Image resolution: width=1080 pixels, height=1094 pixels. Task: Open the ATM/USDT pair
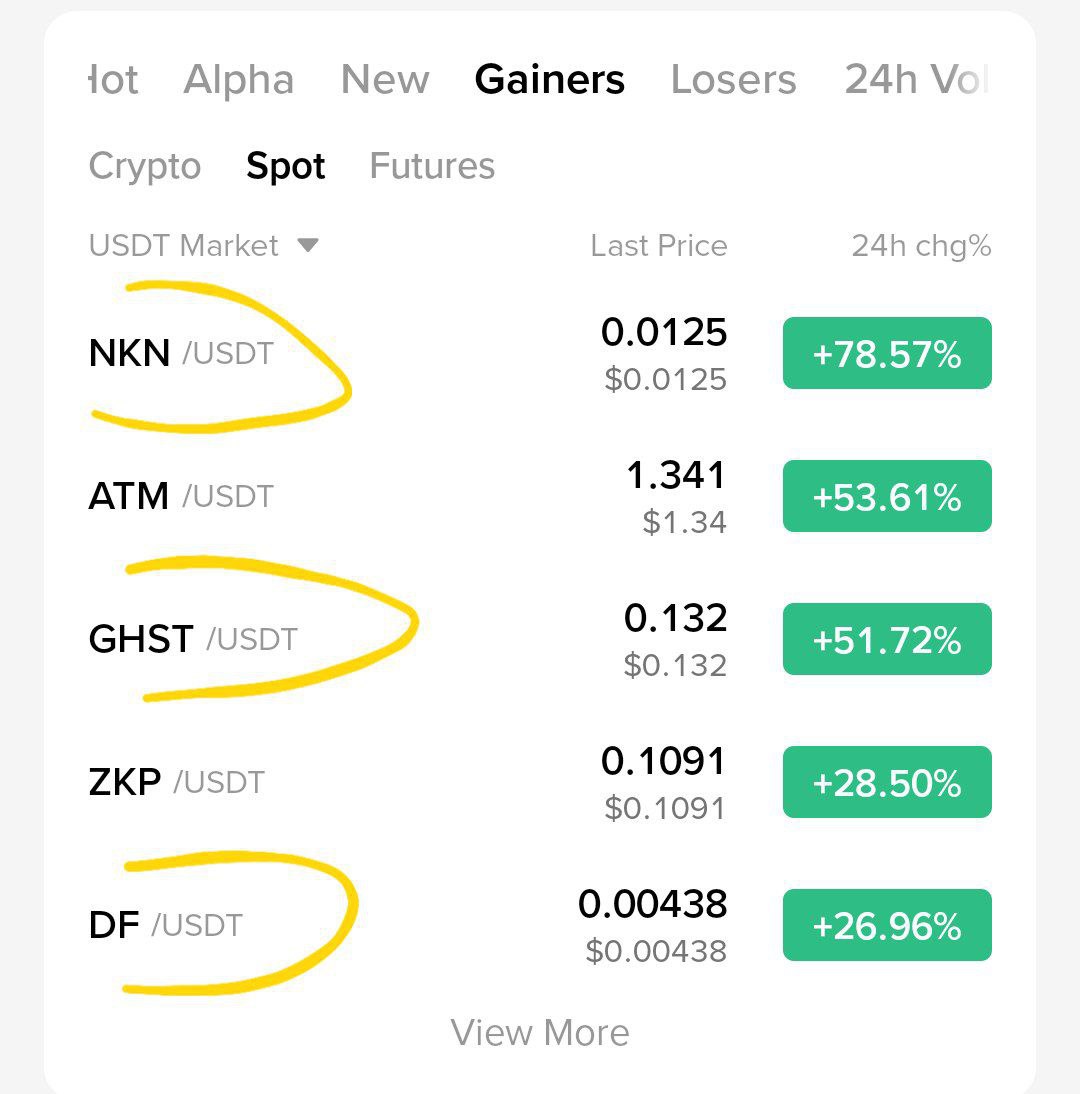(181, 497)
